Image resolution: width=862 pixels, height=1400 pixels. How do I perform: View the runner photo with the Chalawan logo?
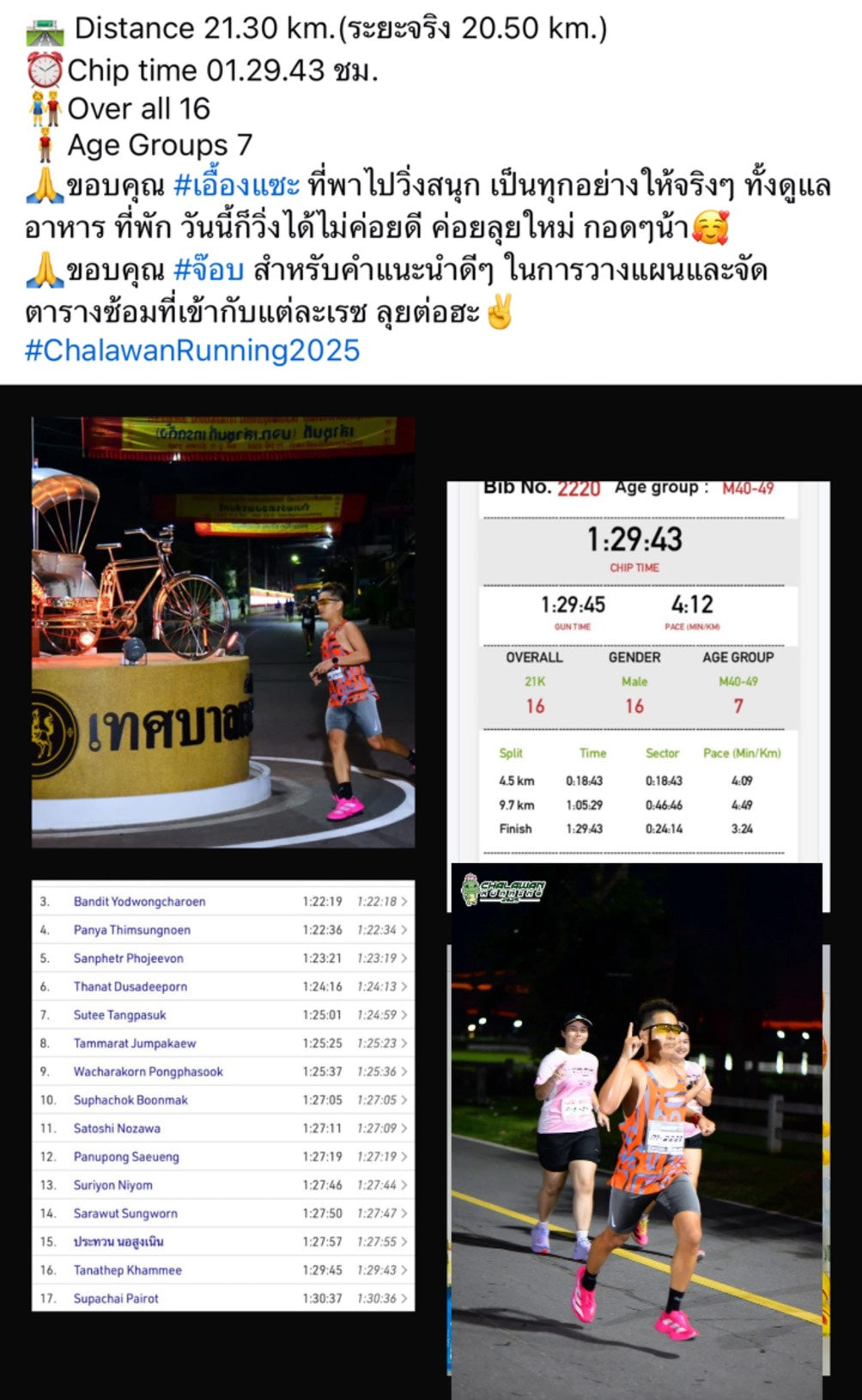point(637,1134)
